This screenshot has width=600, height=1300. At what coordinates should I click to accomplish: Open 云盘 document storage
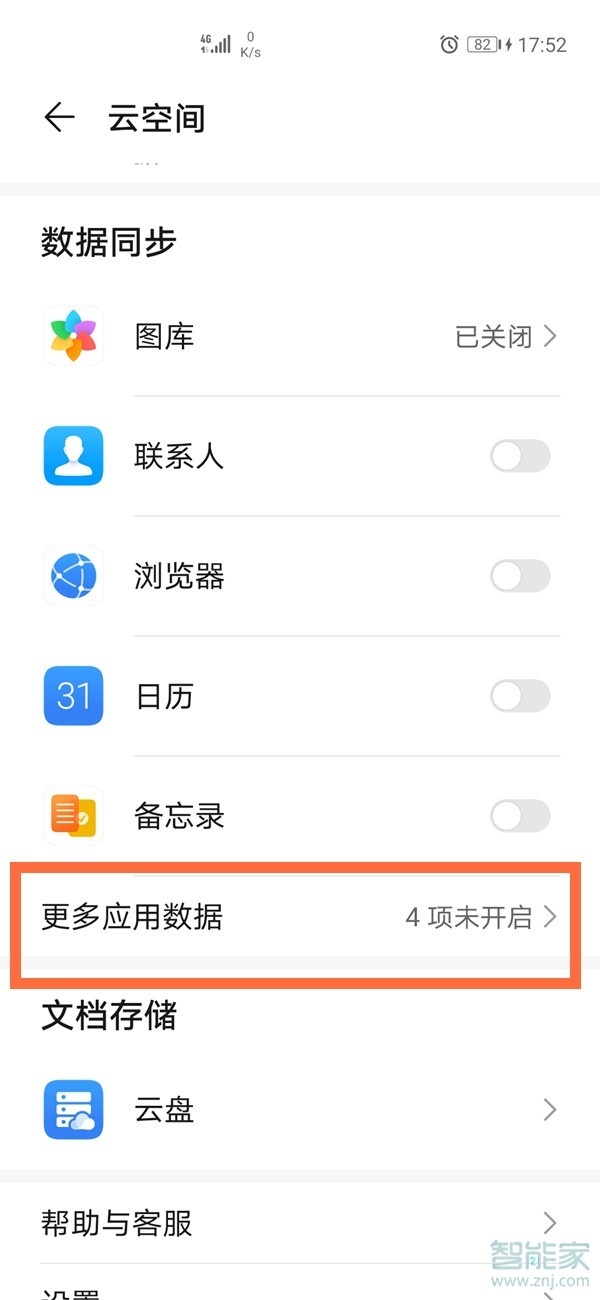click(x=300, y=1109)
